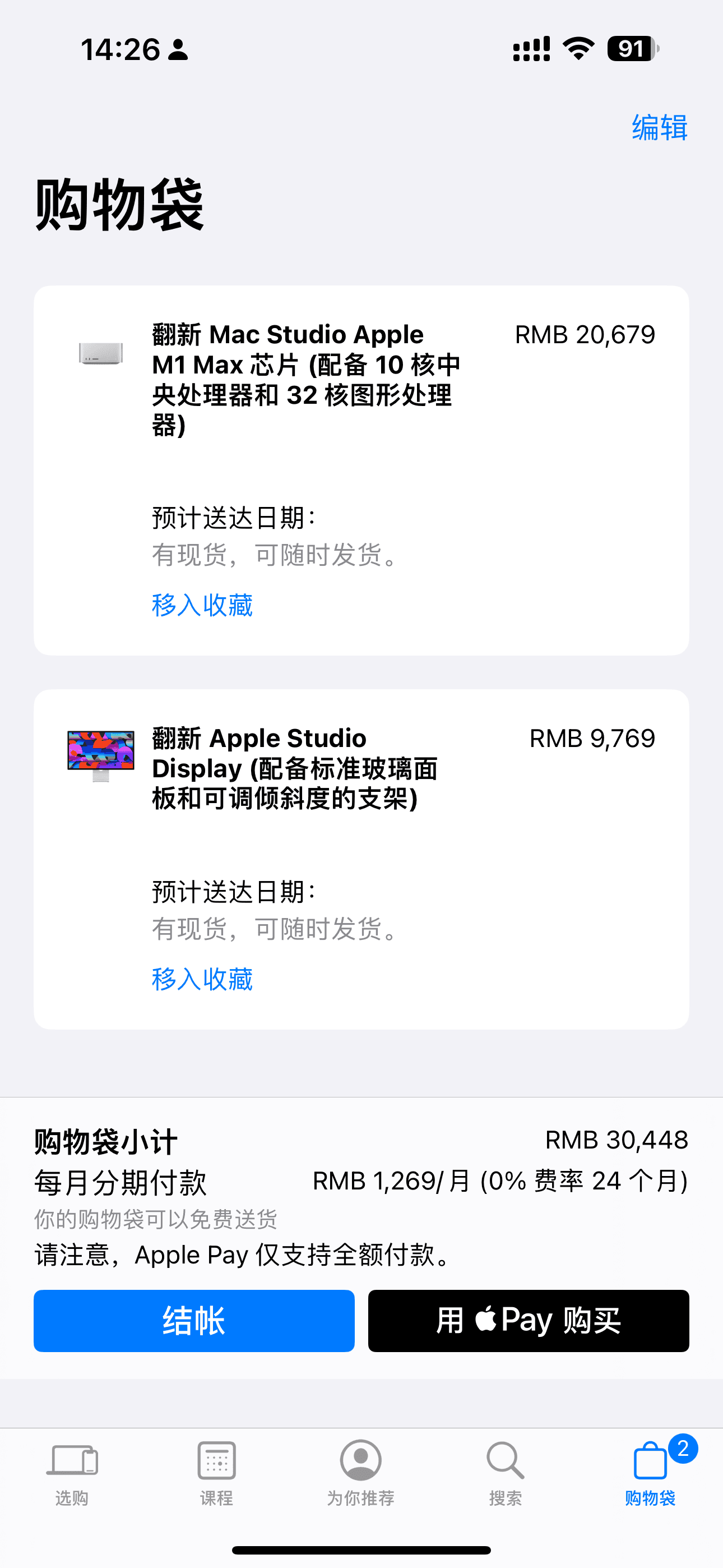
Task: Open the 为你推荐 tab
Action: (361, 1473)
